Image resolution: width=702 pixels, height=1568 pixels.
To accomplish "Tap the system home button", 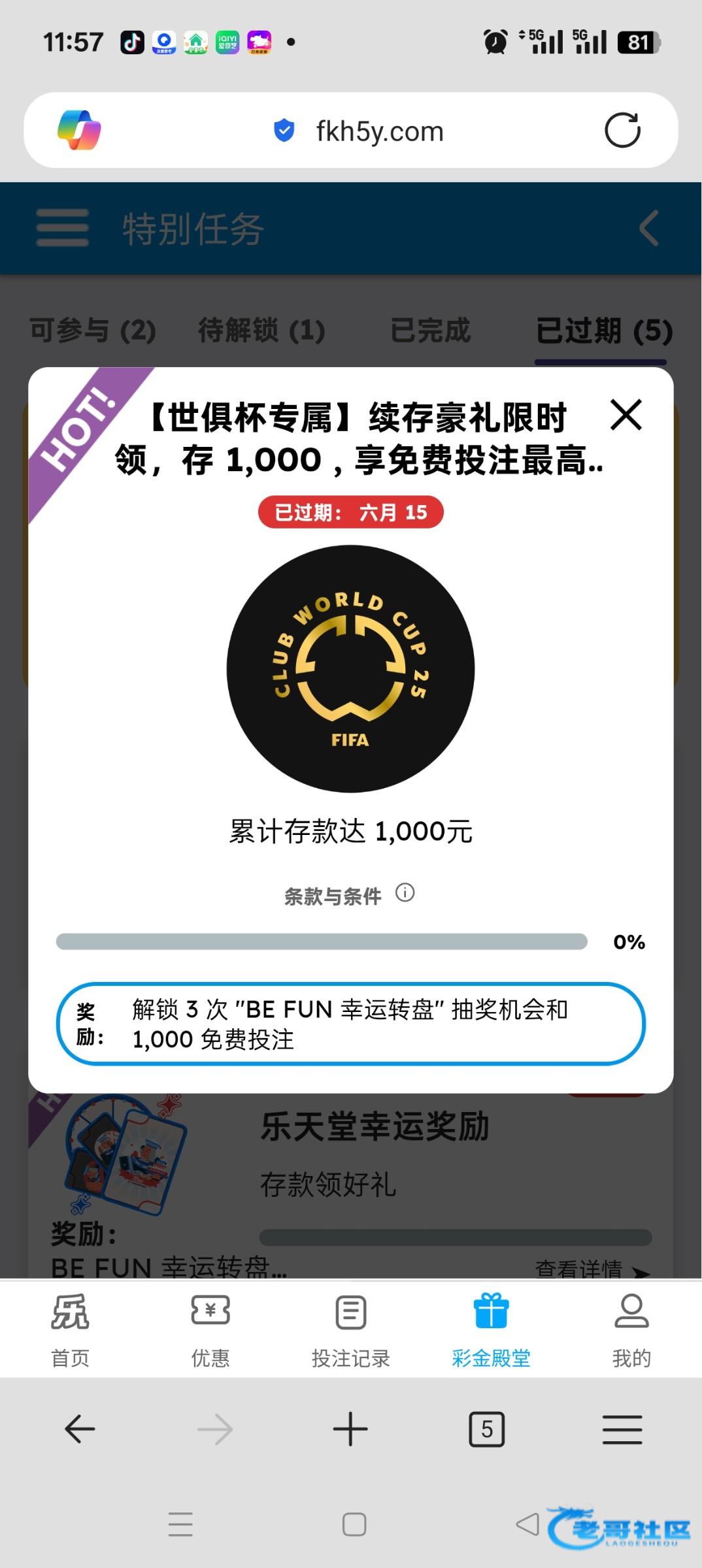I will click(354, 1525).
